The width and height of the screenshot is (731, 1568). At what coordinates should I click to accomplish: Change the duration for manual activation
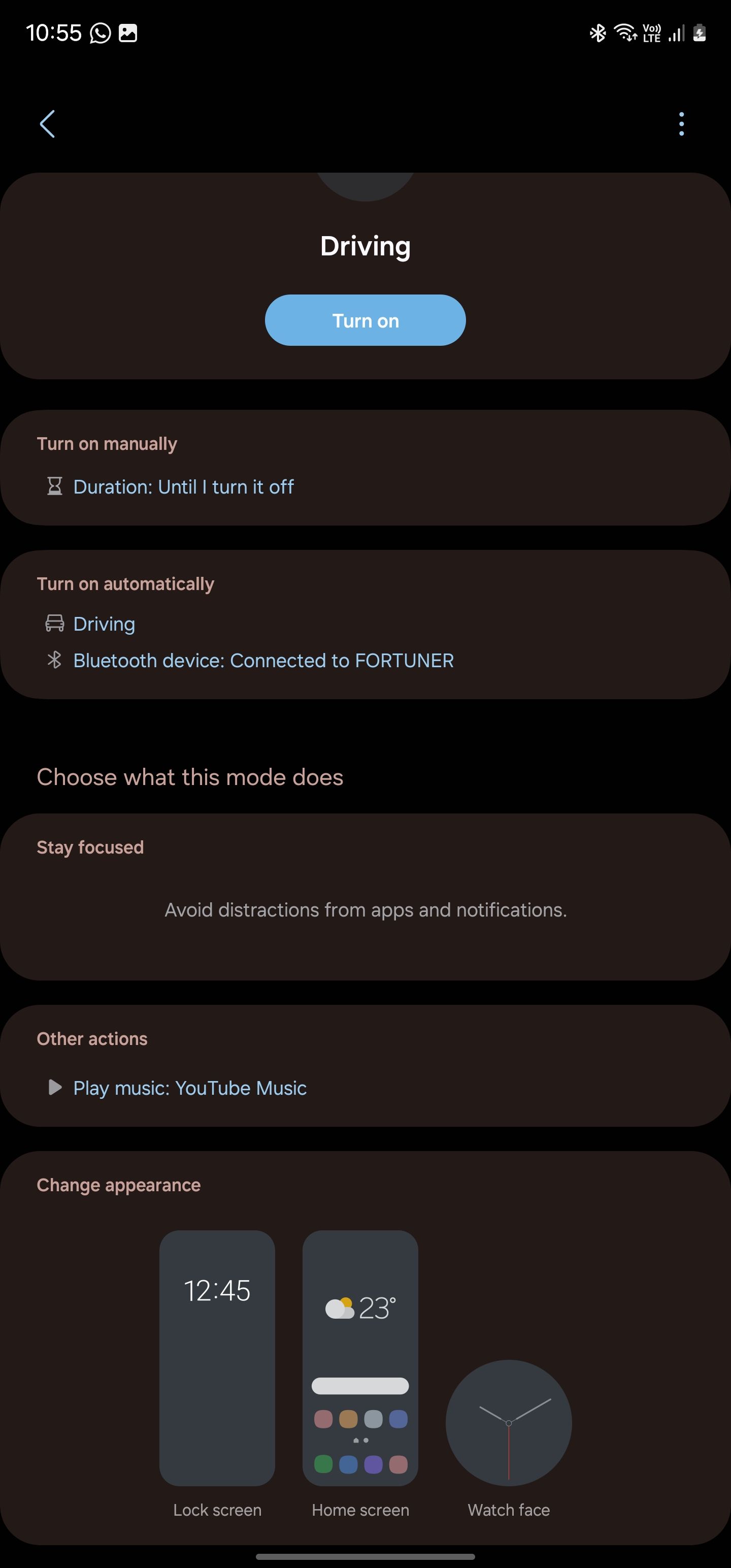pos(183,486)
